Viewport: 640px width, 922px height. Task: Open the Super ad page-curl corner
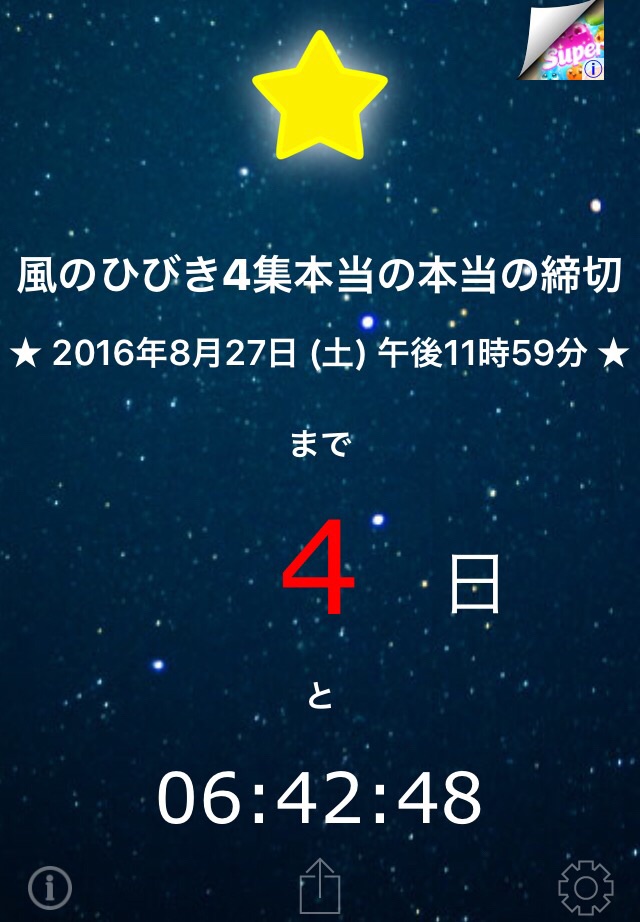565,42
